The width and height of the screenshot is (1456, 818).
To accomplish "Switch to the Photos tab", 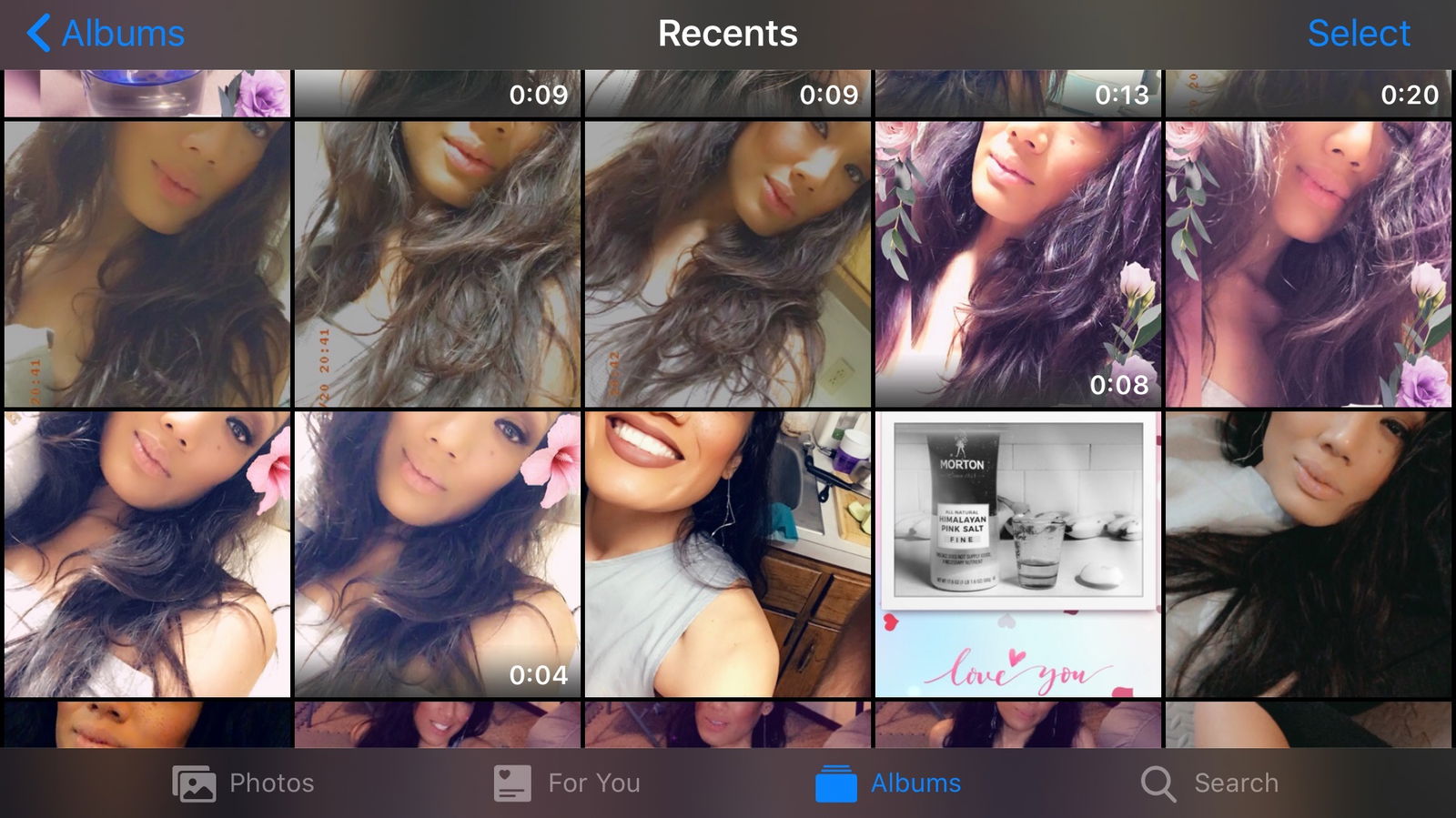I will coord(243,783).
